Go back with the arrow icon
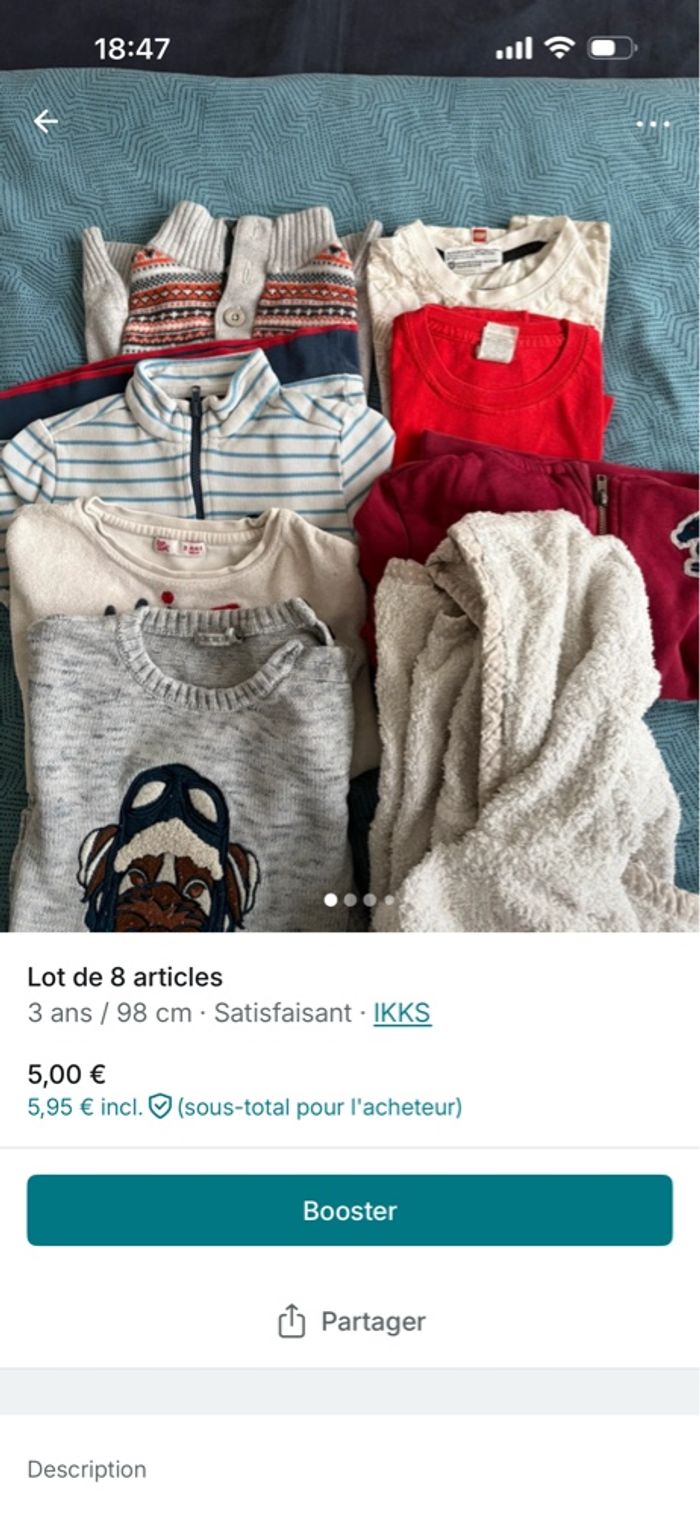The height and width of the screenshot is (1515, 700). (46, 122)
